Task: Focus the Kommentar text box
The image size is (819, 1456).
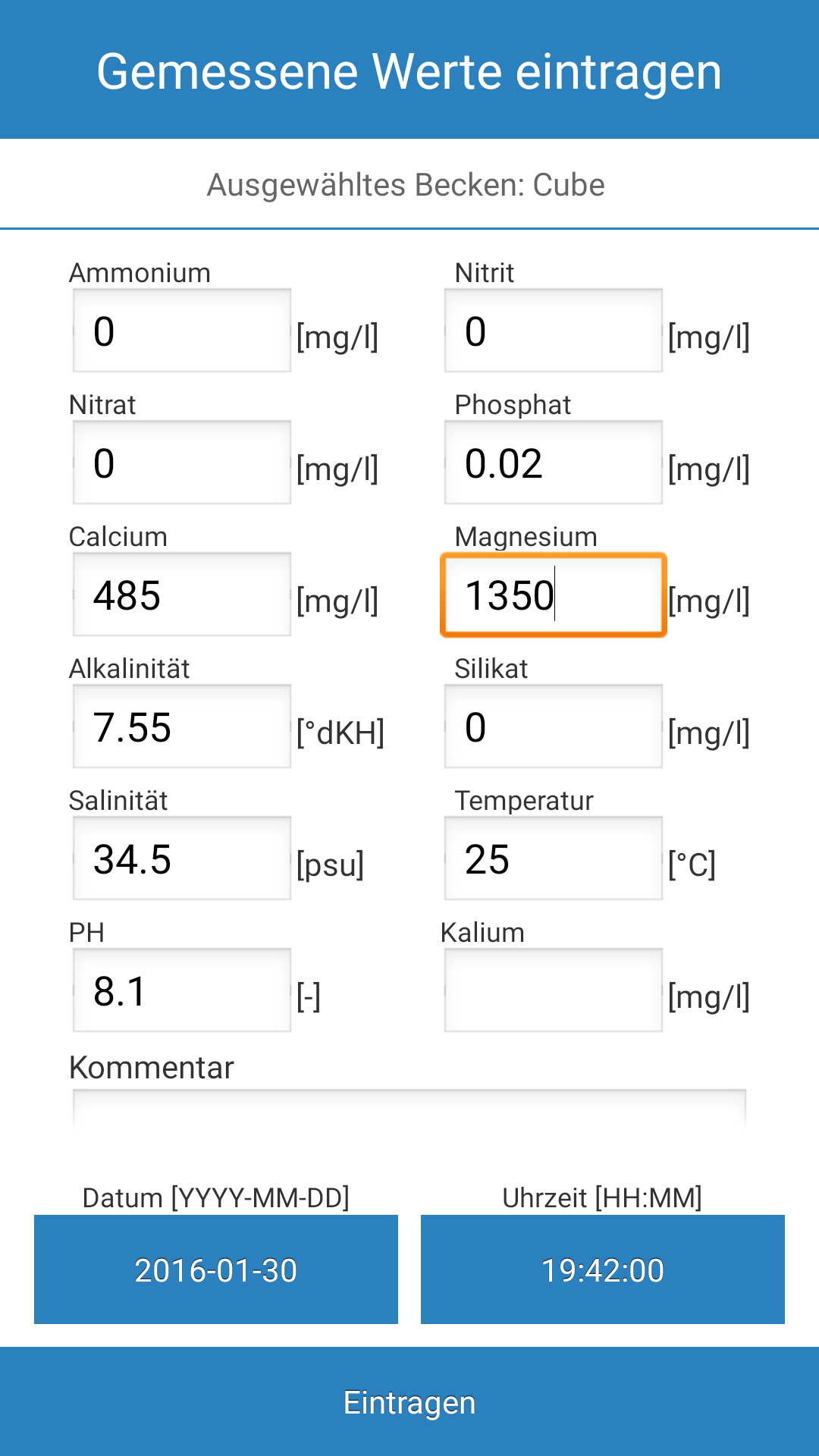Action: pos(409,1112)
